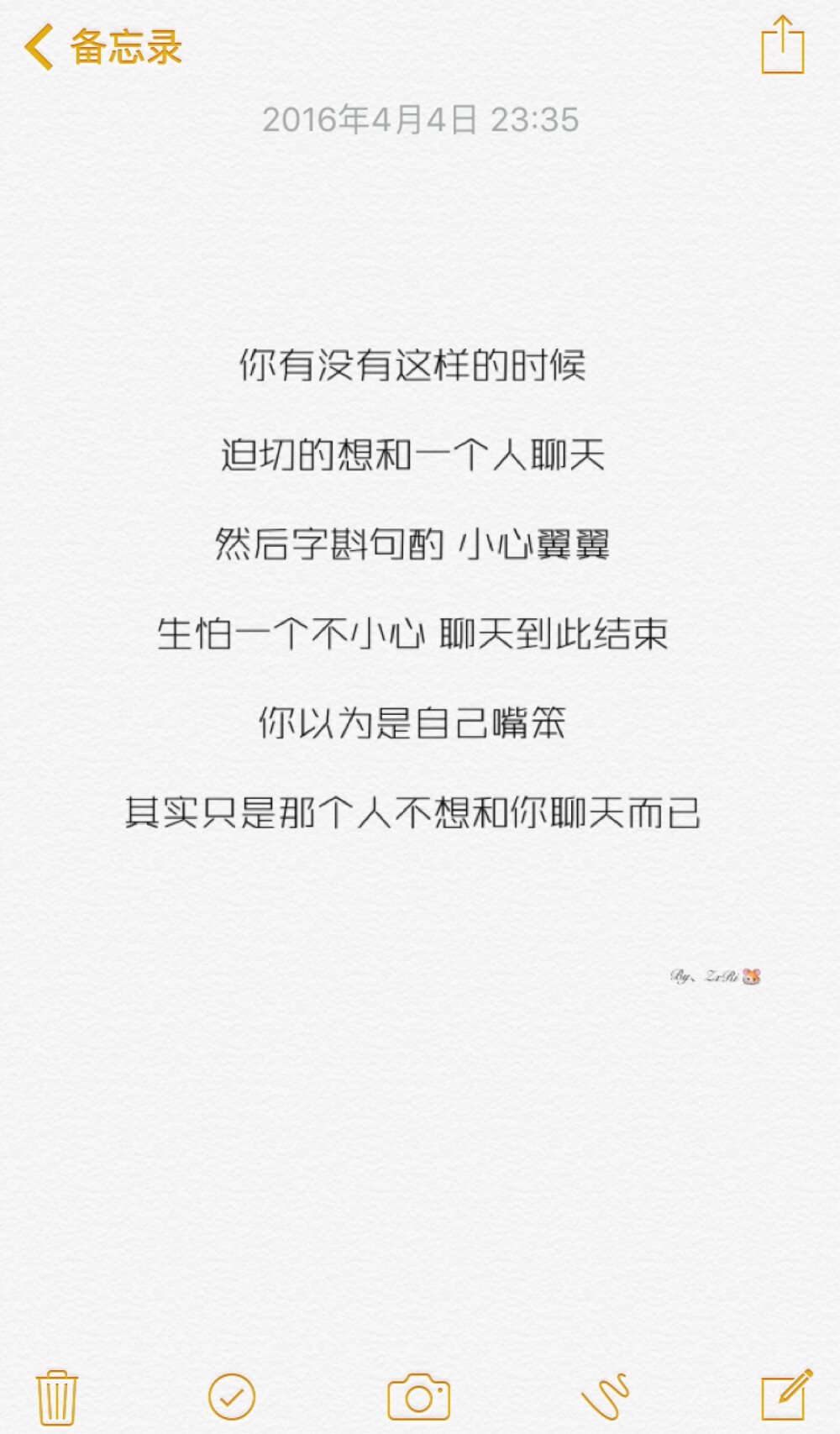Tap blank note area below the text
Image resolution: width=840 pixels, height=1434 pixels.
[420, 1134]
